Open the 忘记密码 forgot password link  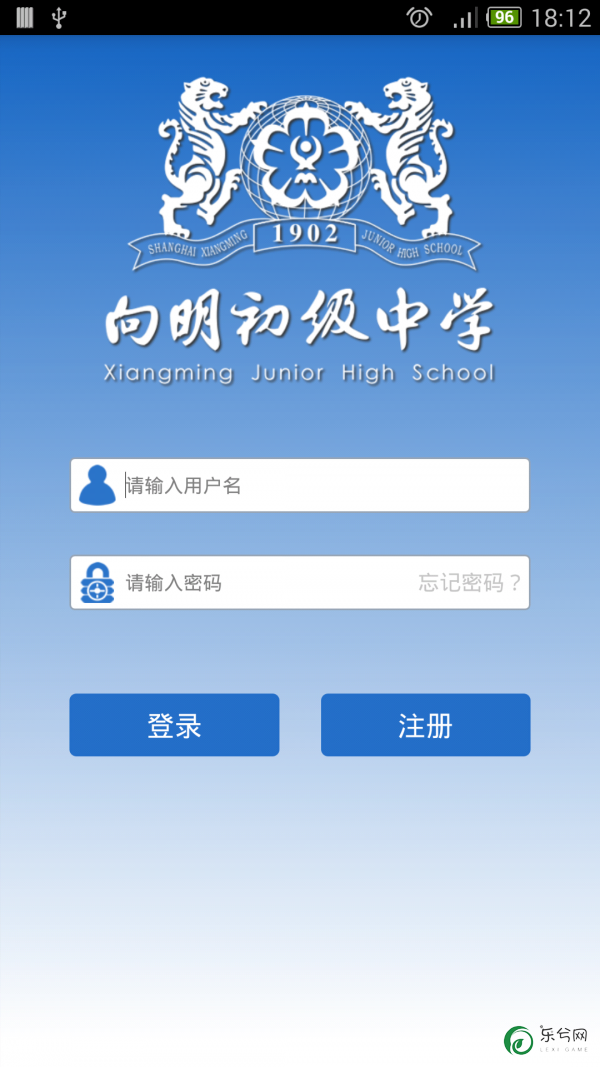(469, 583)
